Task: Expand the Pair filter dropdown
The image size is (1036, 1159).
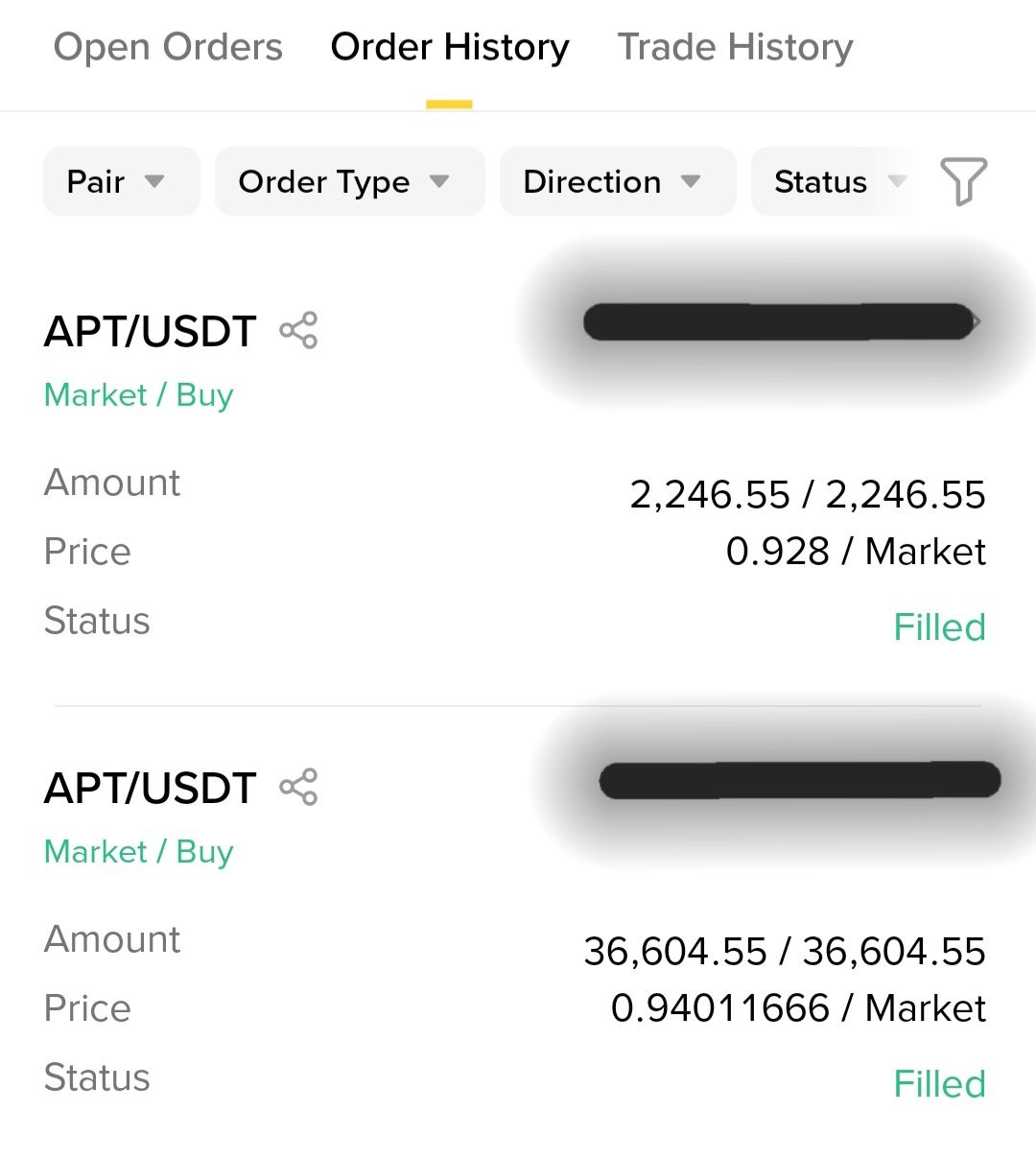Action: coord(121,181)
